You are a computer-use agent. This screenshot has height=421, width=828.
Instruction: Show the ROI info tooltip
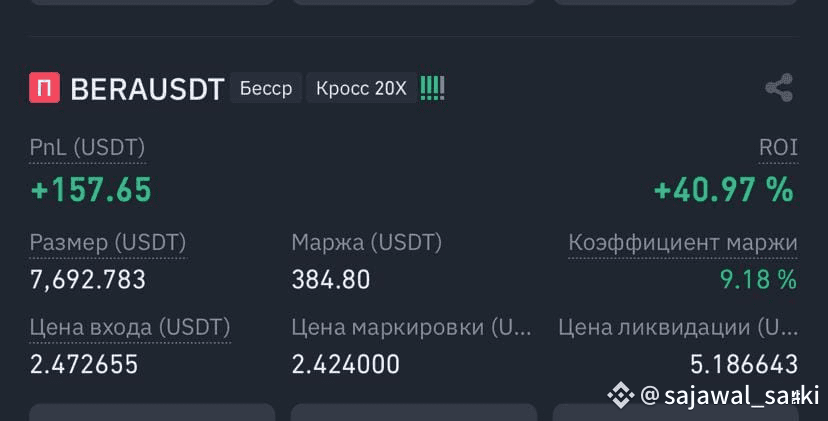778,148
